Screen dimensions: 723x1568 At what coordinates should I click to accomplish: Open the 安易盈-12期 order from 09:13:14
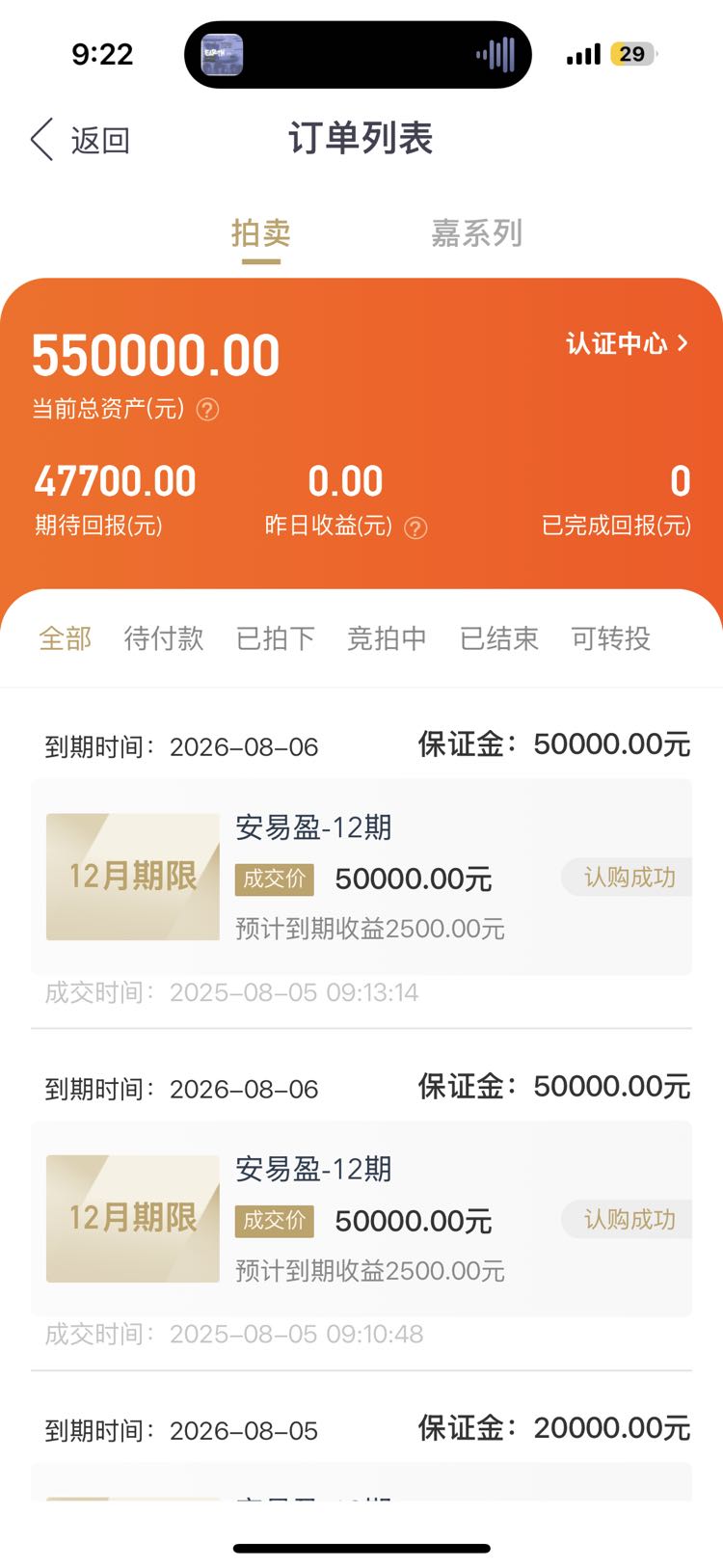click(361, 877)
